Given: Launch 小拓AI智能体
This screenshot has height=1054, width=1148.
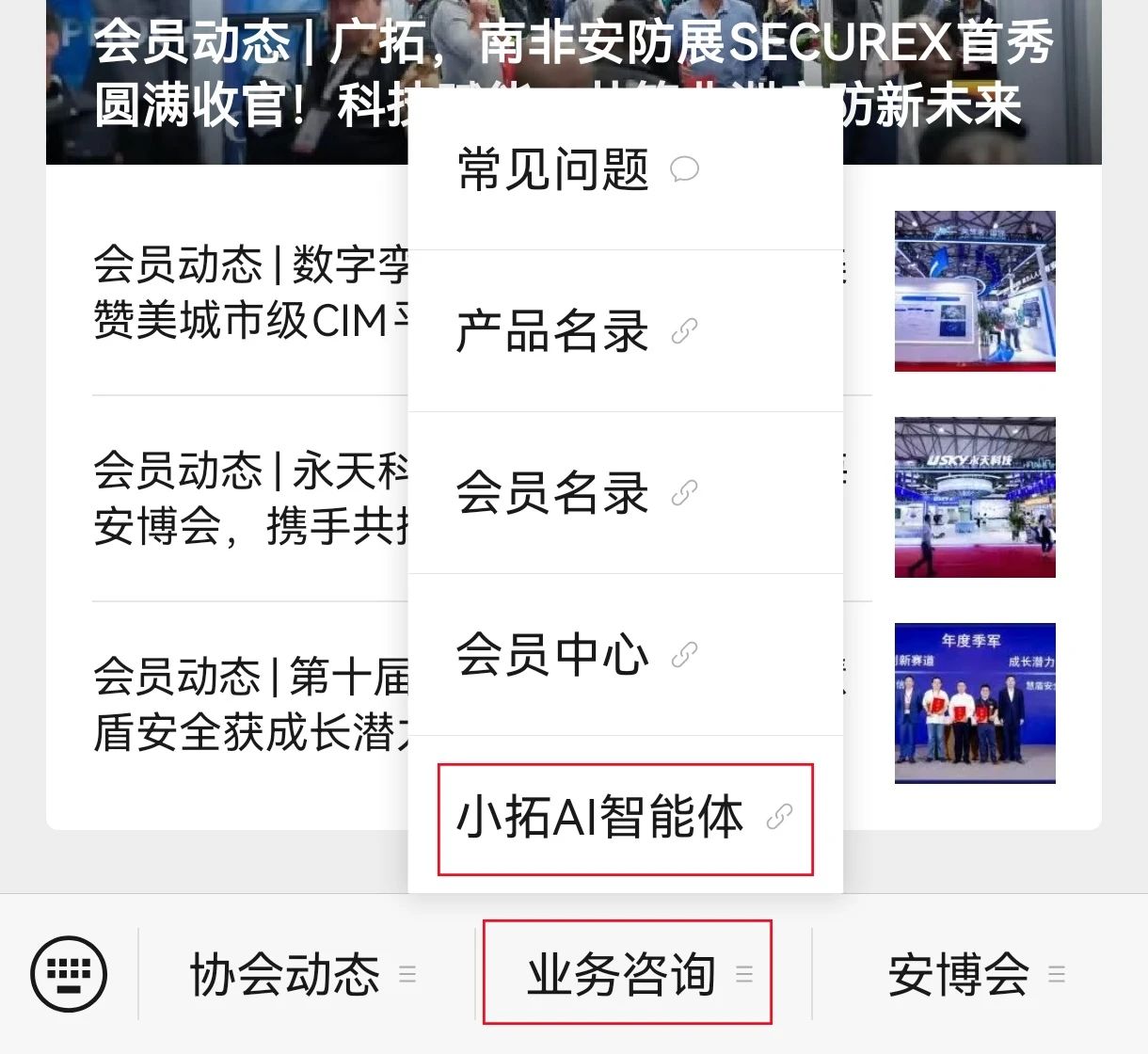Looking at the screenshot, I should pyautogui.click(x=624, y=817).
